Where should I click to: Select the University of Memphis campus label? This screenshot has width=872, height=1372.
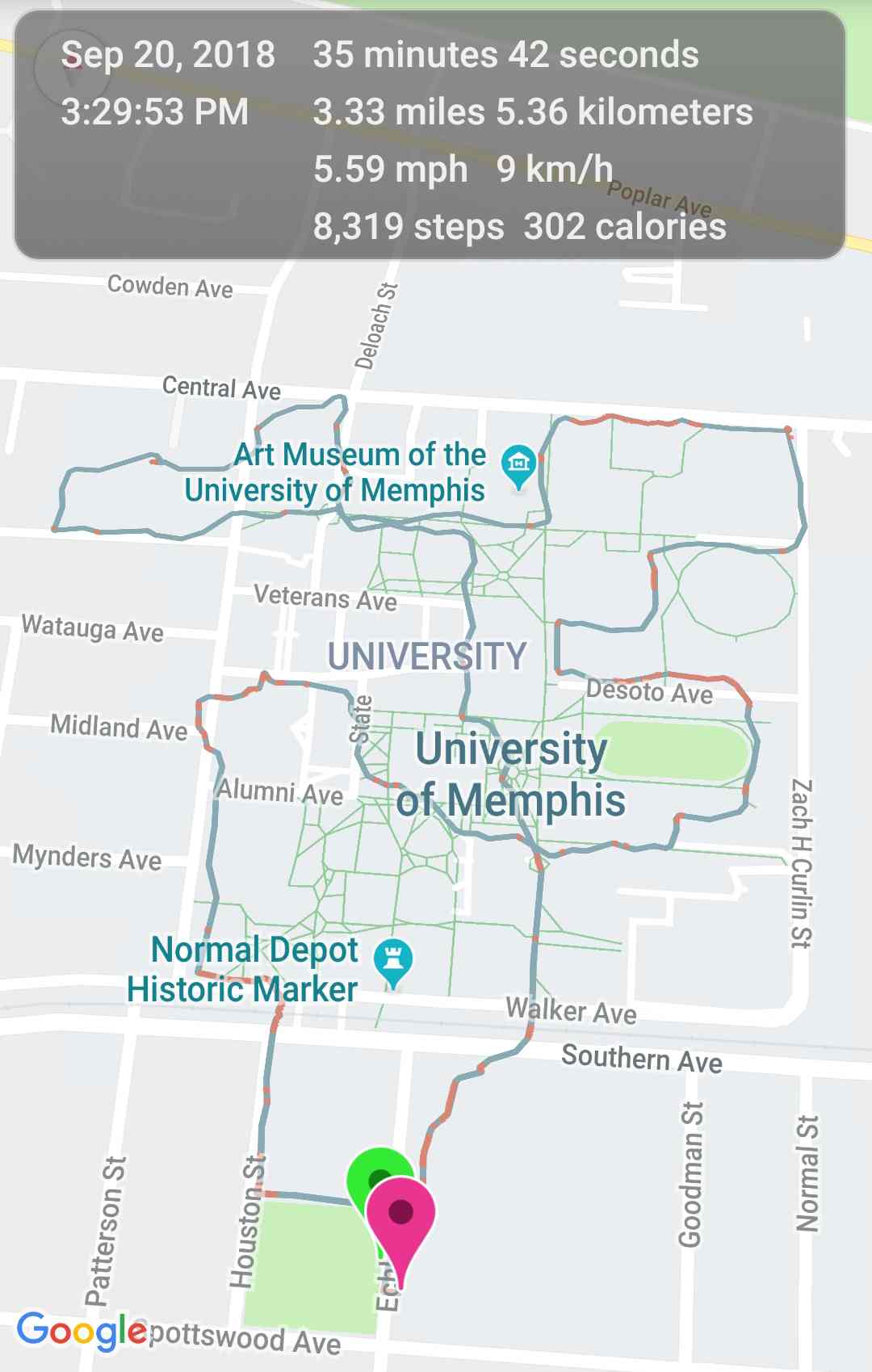pos(511,778)
